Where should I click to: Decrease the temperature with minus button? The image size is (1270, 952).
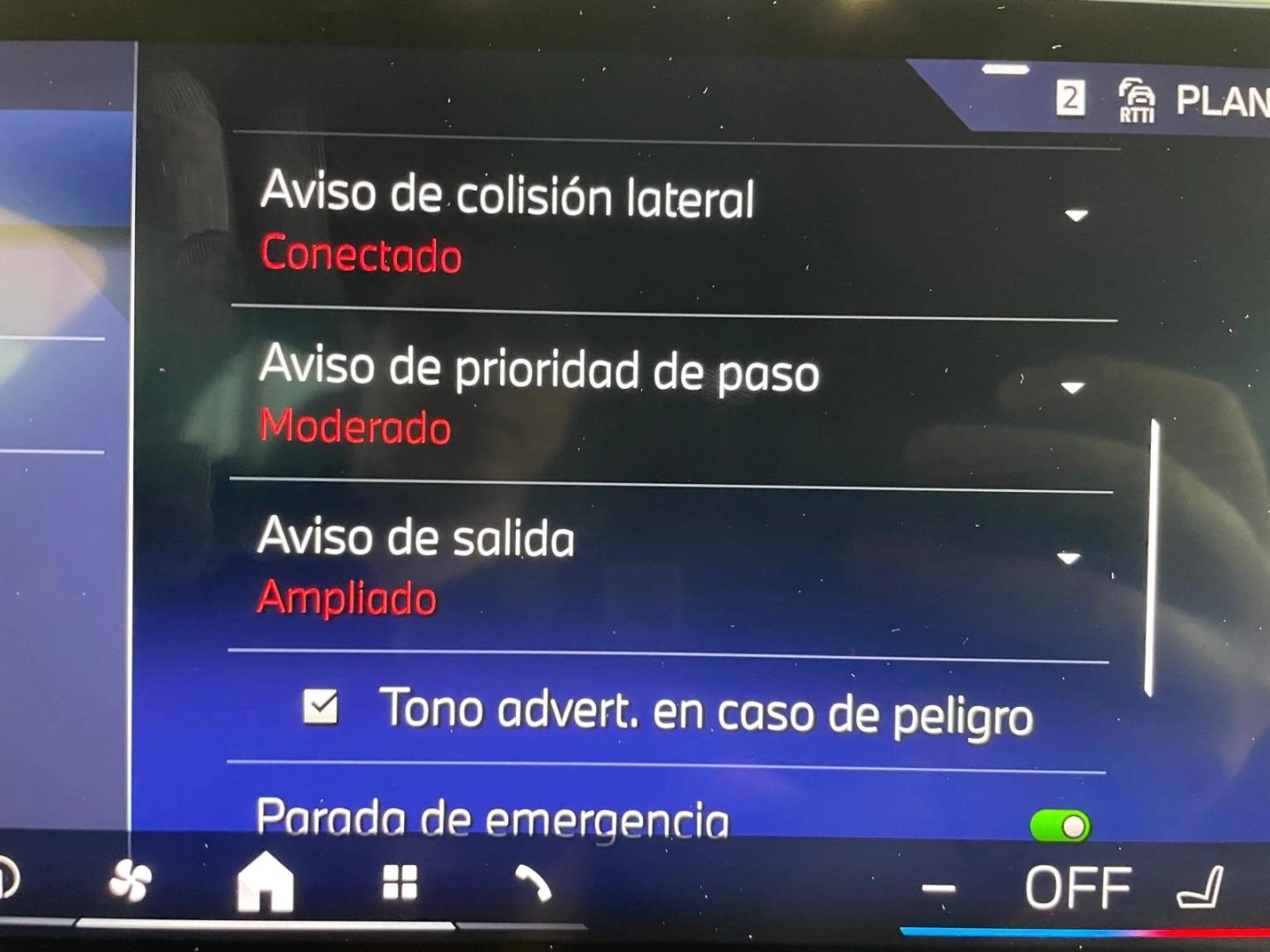click(x=938, y=889)
